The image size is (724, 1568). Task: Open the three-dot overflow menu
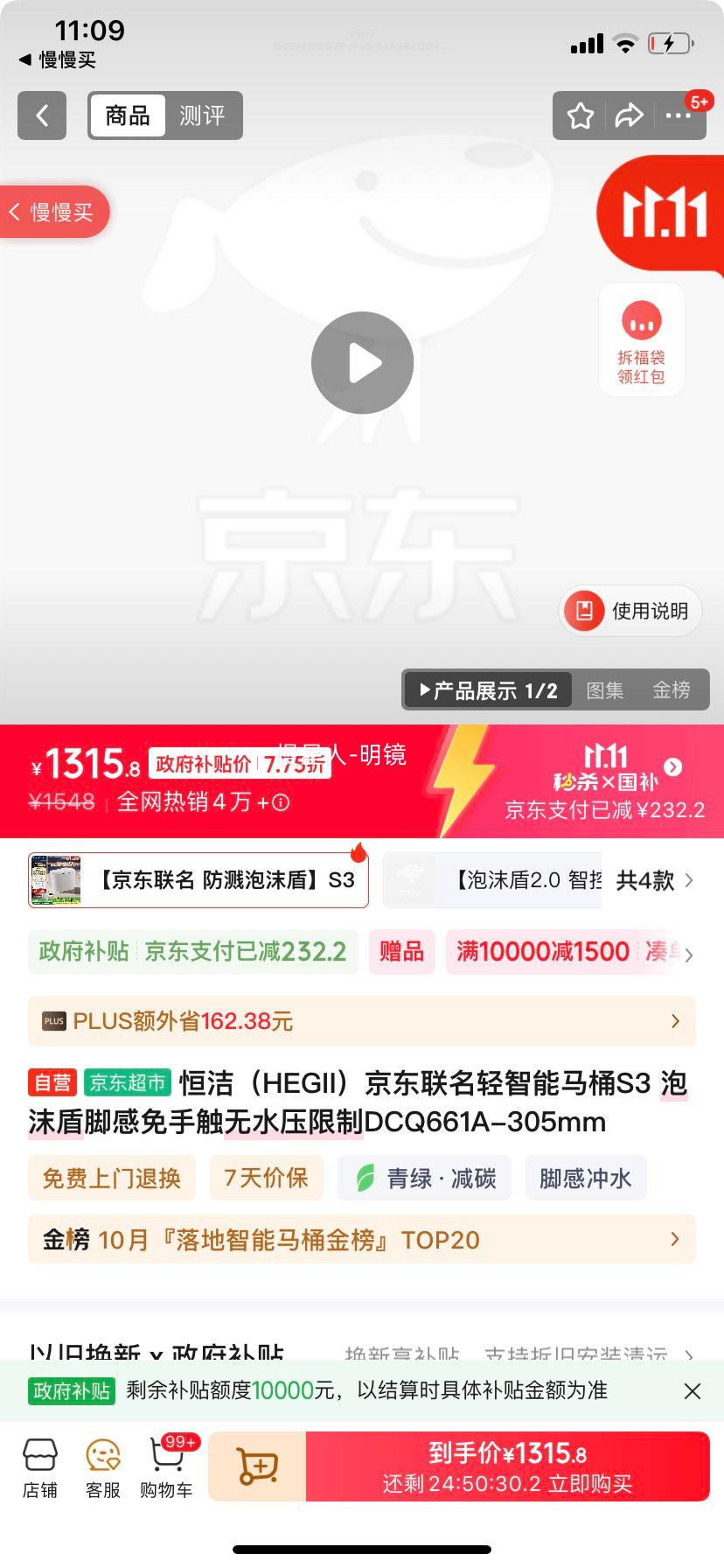[x=678, y=115]
